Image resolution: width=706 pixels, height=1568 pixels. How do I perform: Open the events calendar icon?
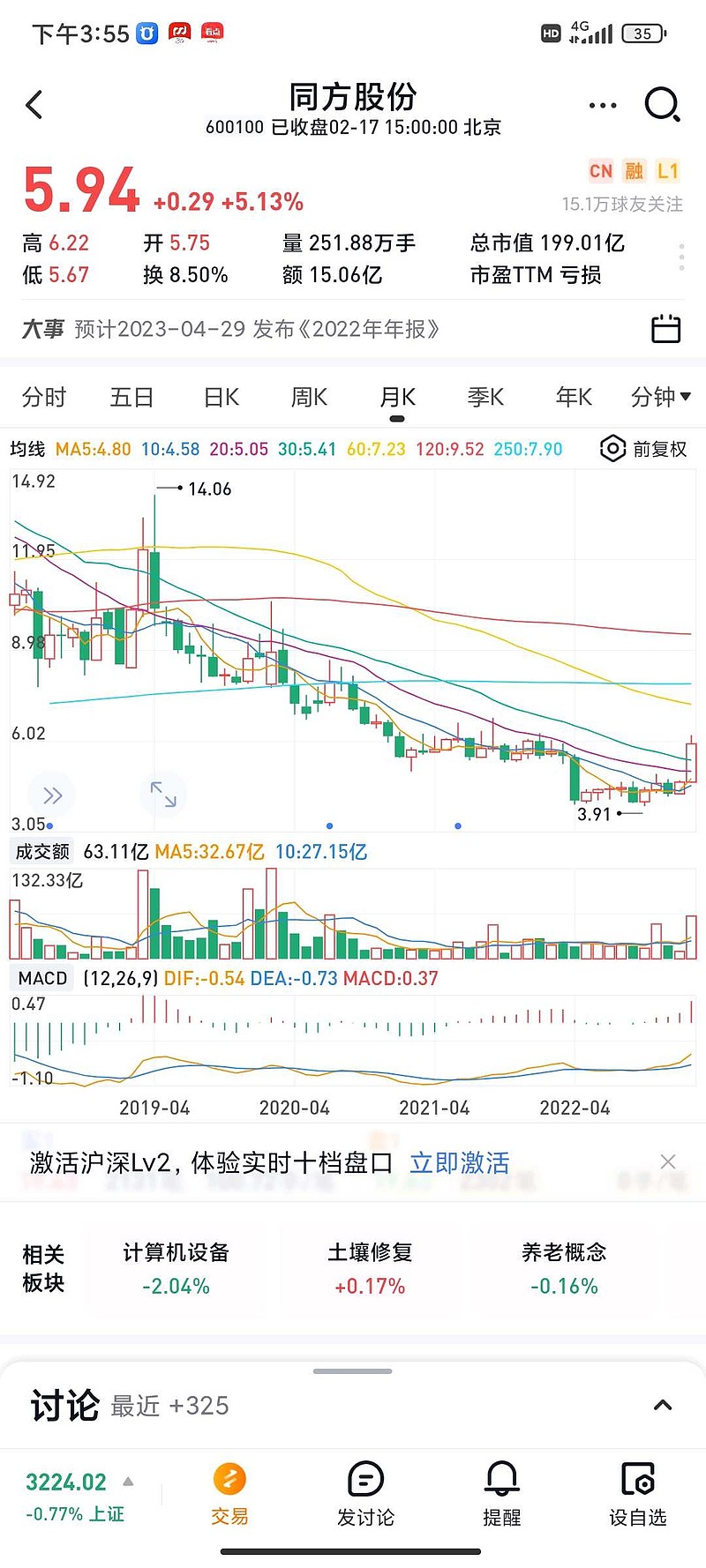(x=665, y=329)
